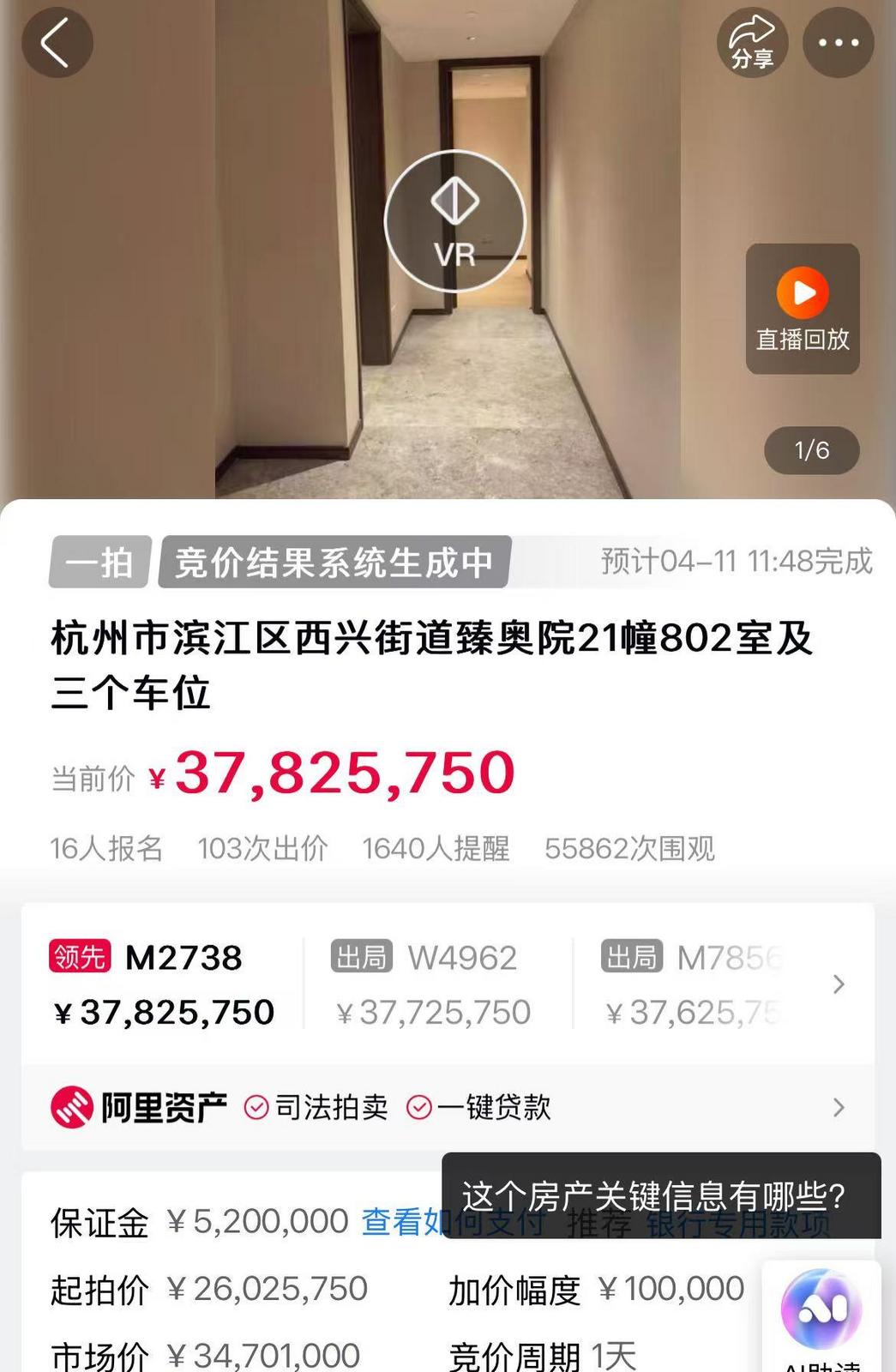Open the three-dot overflow menu
Image resolution: width=896 pixels, height=1372 pixels.
click(838, 43)
